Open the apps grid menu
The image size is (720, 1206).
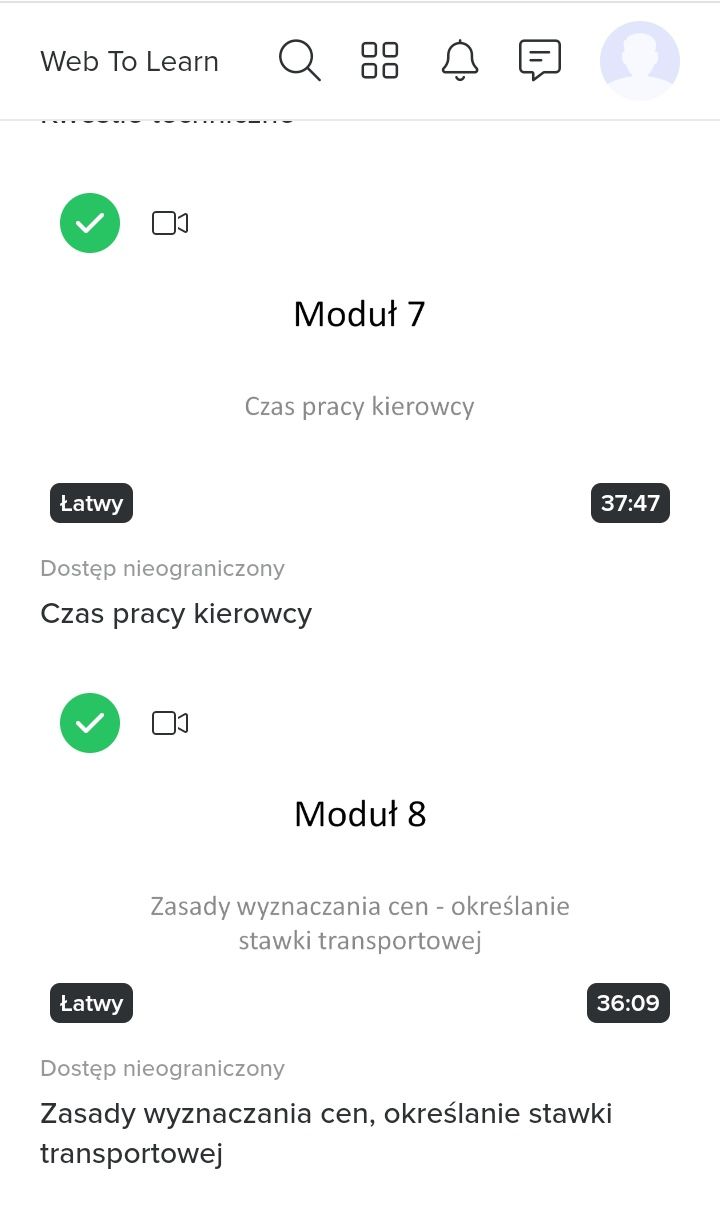pos(380,60)
